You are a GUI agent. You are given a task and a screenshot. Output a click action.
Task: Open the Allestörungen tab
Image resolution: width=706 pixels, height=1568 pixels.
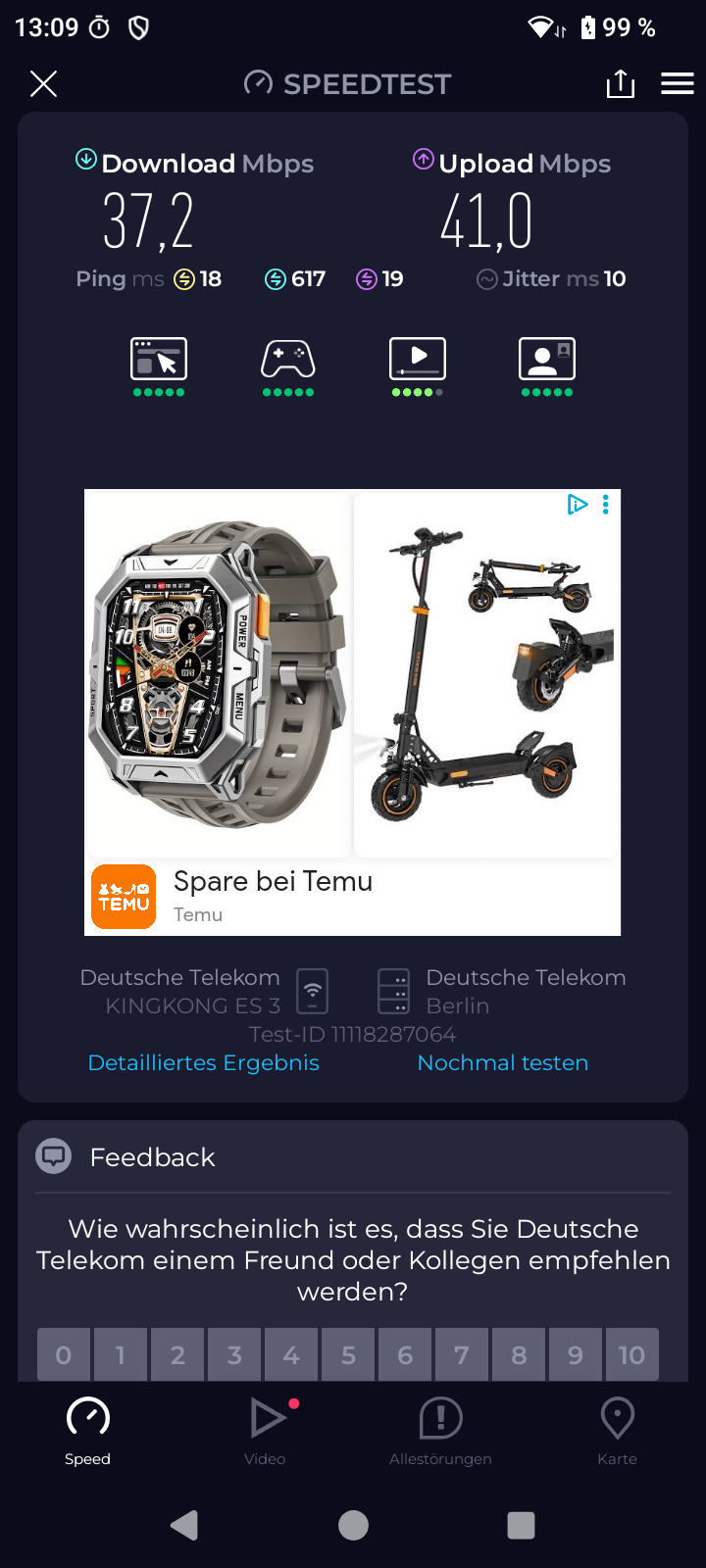(440, 1431)
